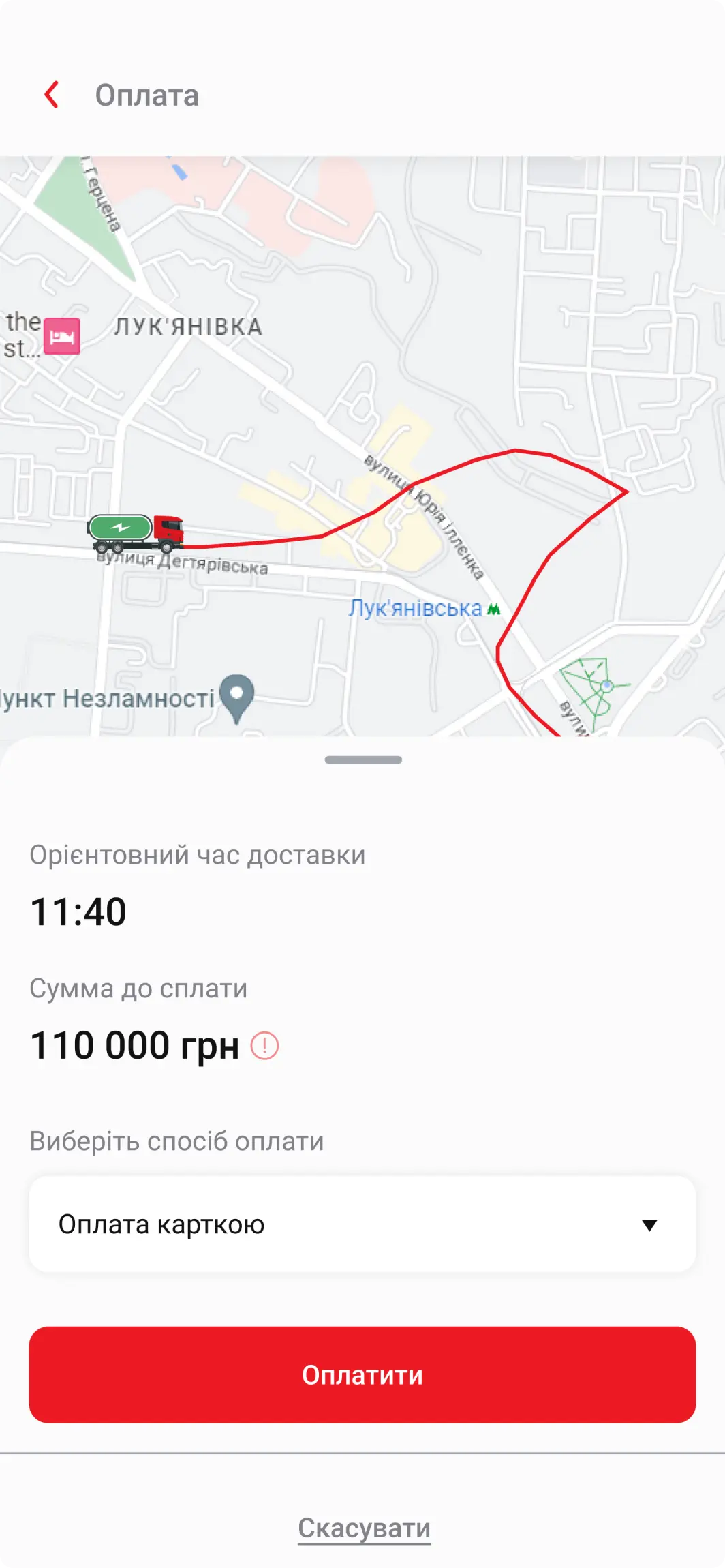The width and height of the screenshot is (725, 1568).
Task: Go back from the Оплата screen
Action: point(52,95)
